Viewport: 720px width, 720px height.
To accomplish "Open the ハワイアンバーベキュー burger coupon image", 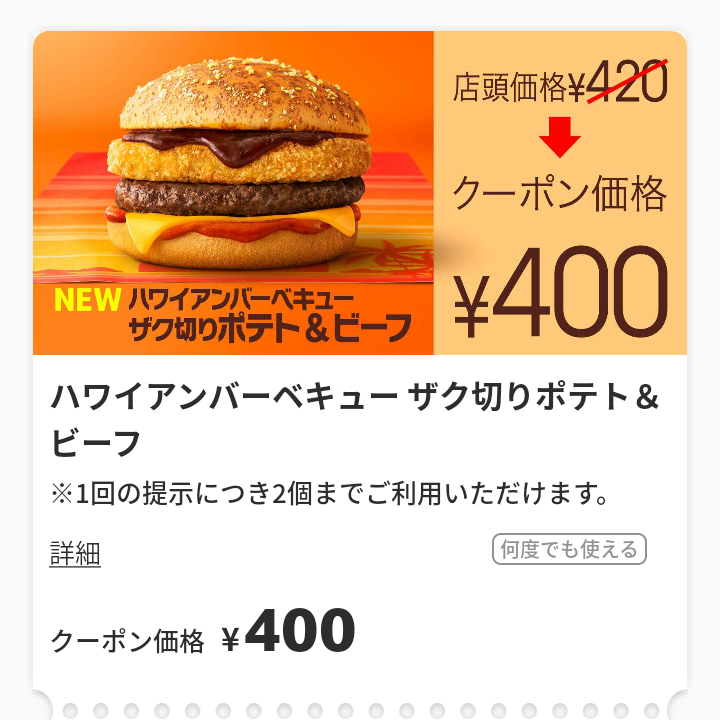I will pos(360,193).
